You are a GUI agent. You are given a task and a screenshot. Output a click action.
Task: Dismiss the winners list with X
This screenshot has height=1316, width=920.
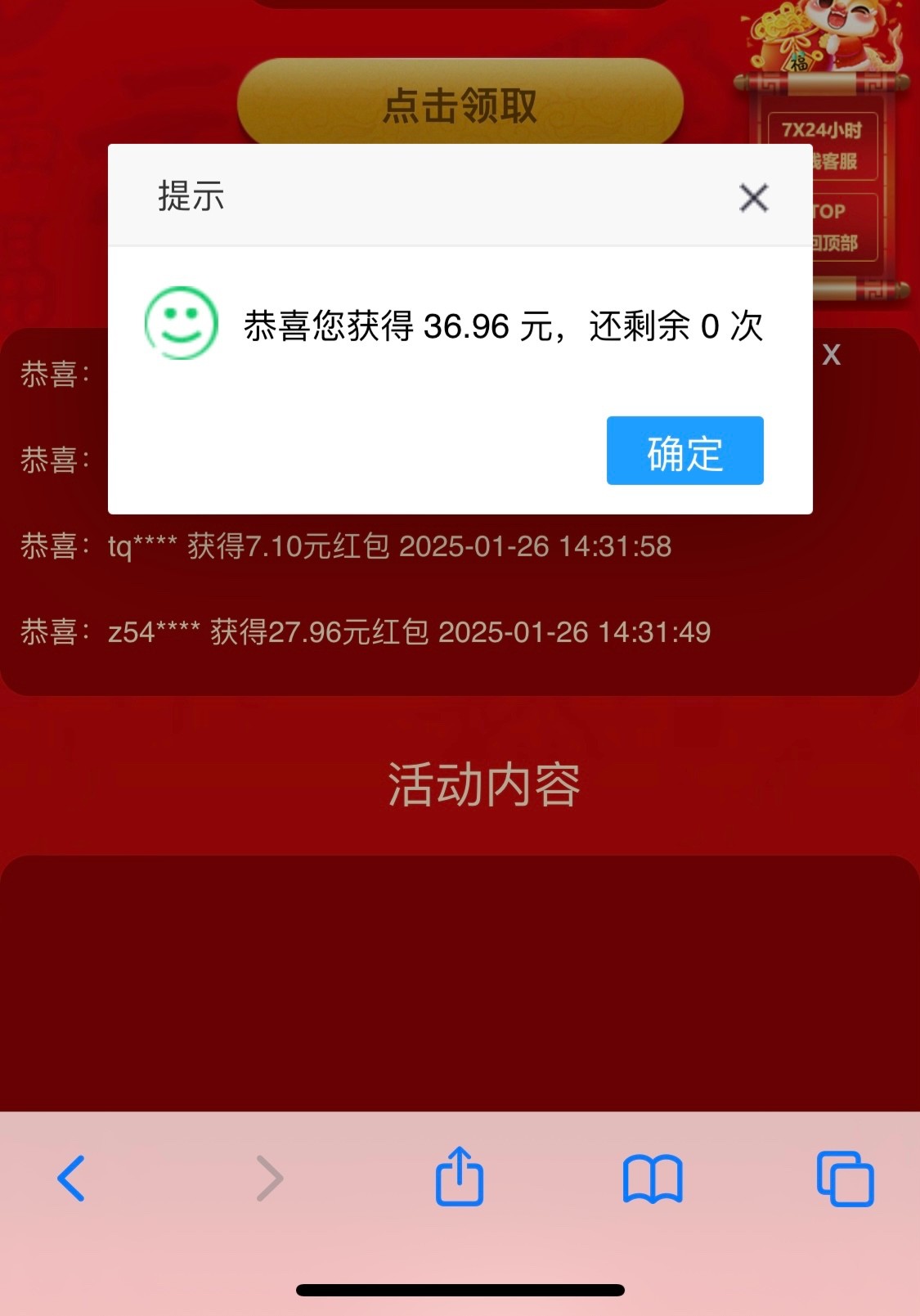pos(831,355)
